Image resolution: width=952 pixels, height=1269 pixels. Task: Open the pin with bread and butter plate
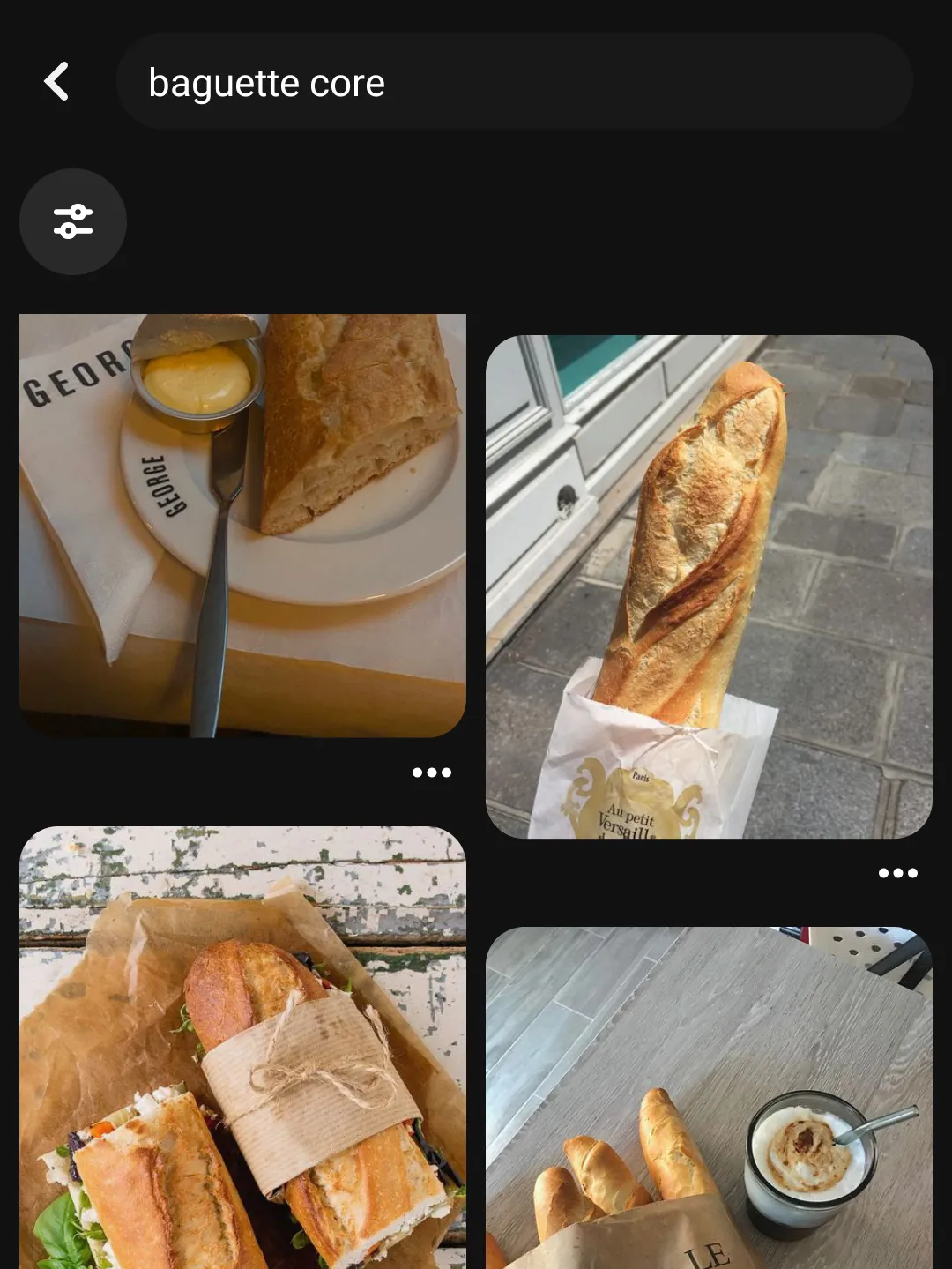click(x=242, y=525)
